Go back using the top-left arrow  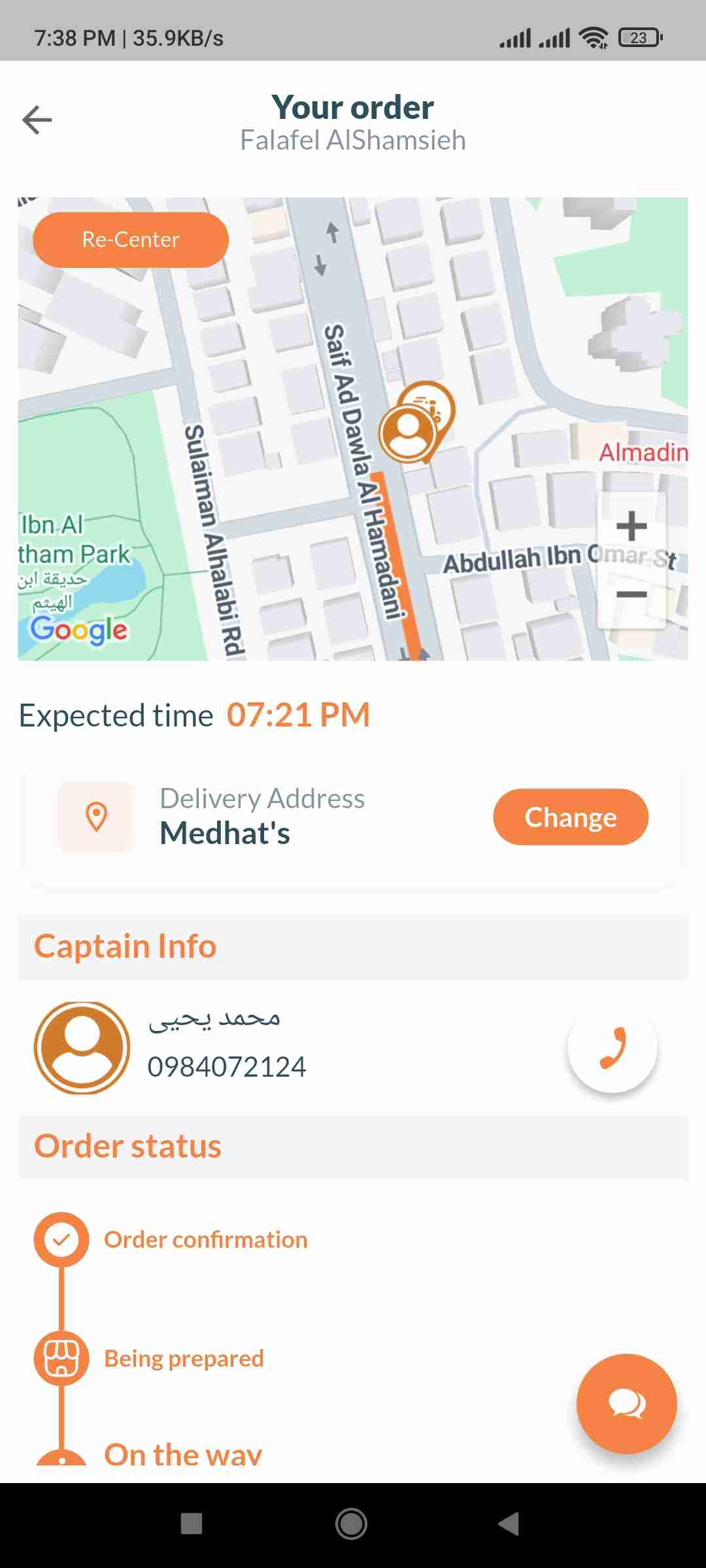pyautogui.click(x=37, y=120)
